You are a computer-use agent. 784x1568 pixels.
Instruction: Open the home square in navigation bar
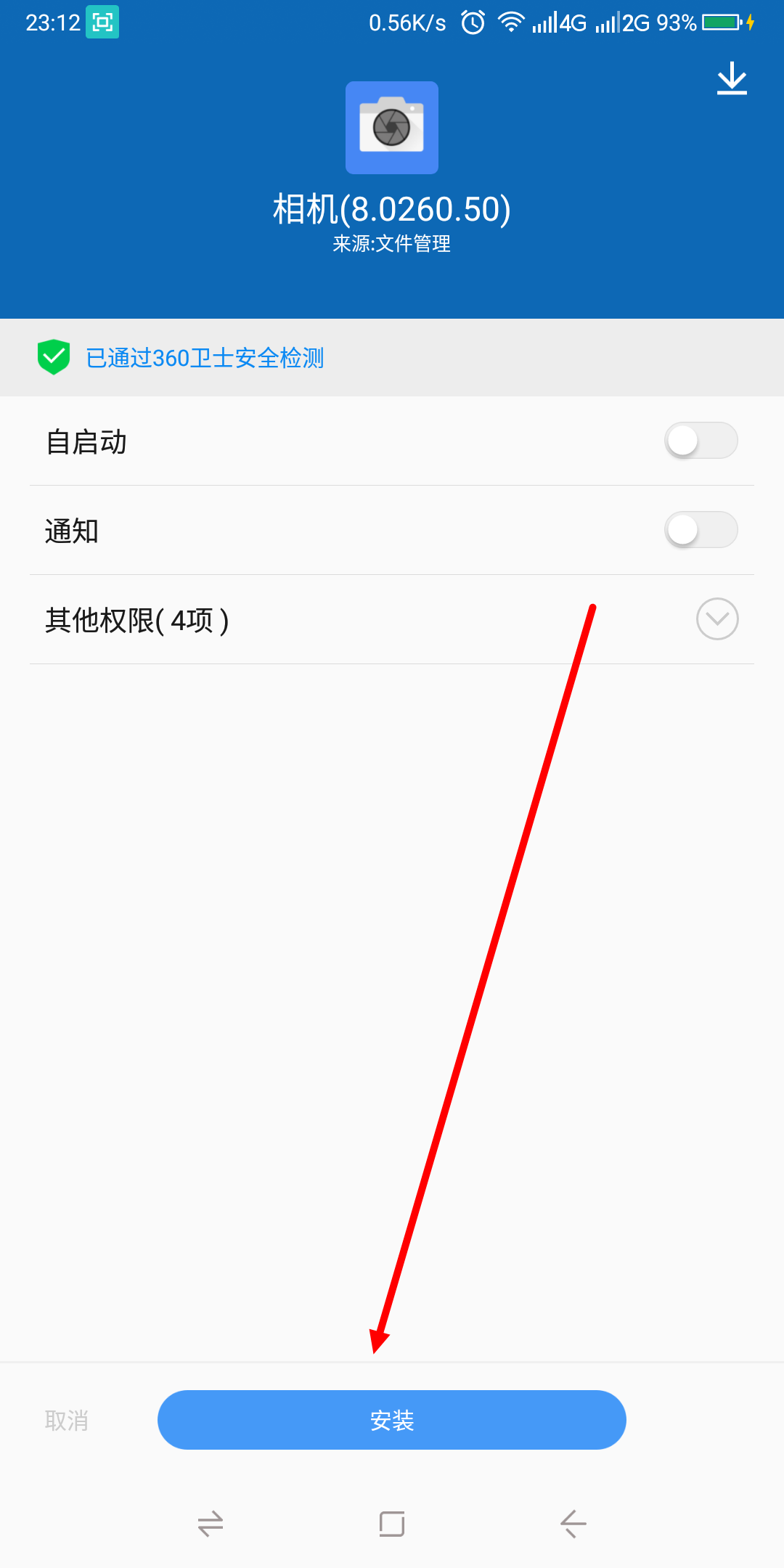coord(392,1523)
